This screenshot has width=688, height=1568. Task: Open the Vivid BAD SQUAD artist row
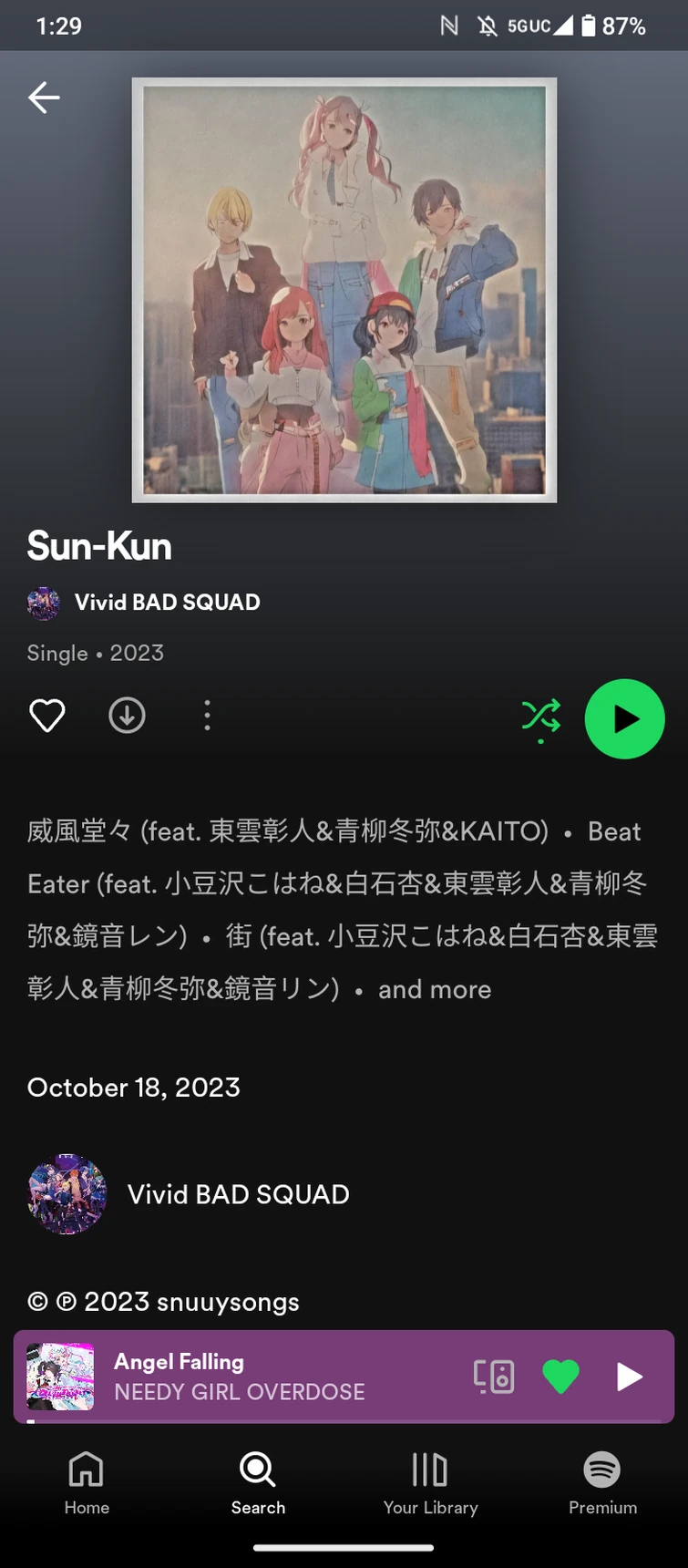[x=237, y=1194]
